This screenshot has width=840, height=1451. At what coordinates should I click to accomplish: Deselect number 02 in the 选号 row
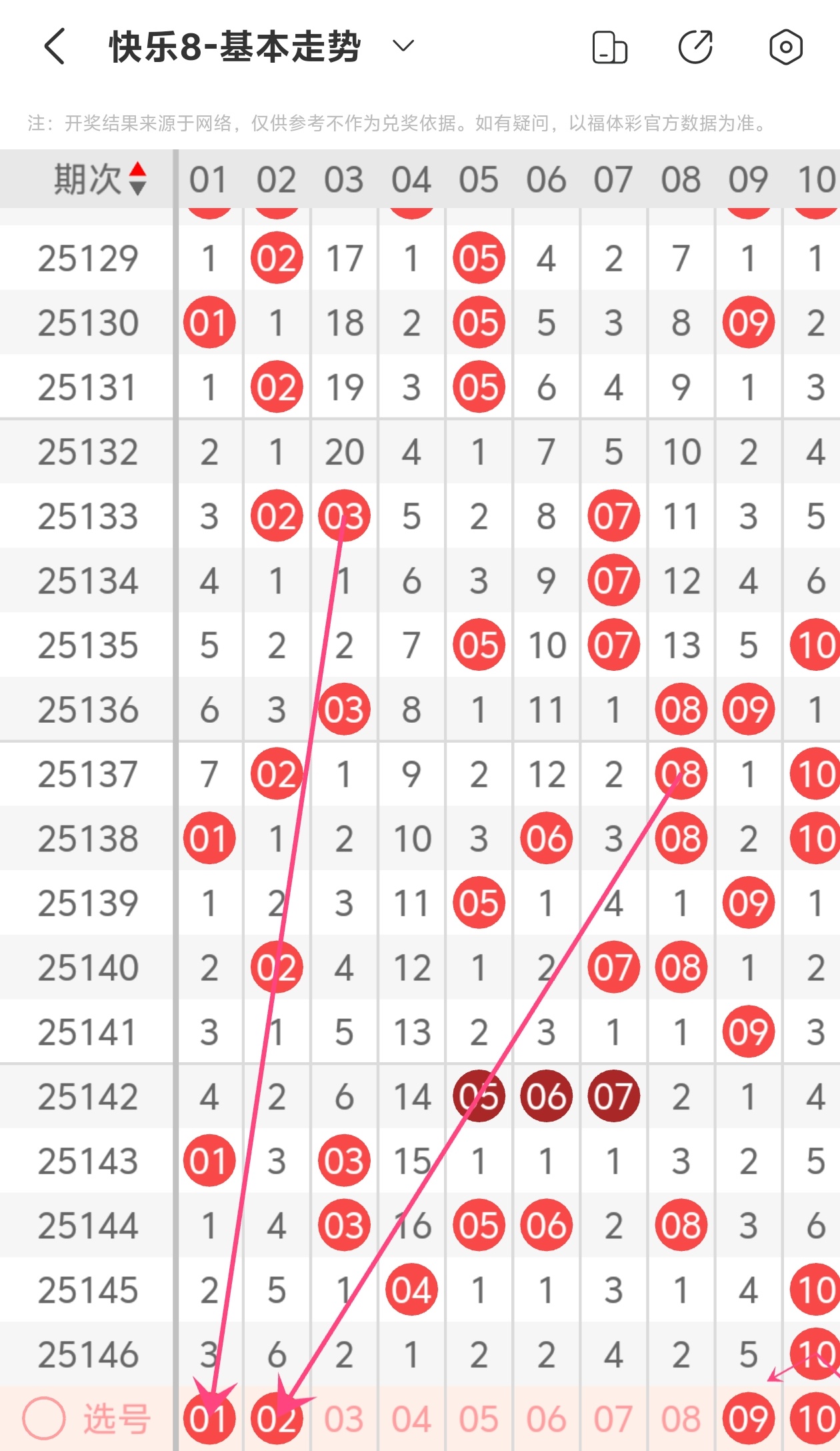277,1418
